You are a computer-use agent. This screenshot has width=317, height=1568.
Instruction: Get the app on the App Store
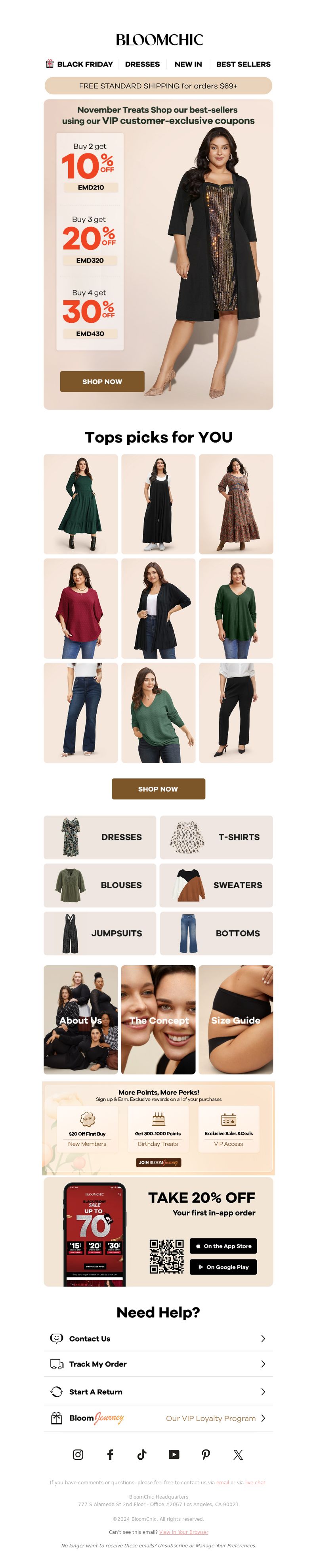coord(223,1246)
